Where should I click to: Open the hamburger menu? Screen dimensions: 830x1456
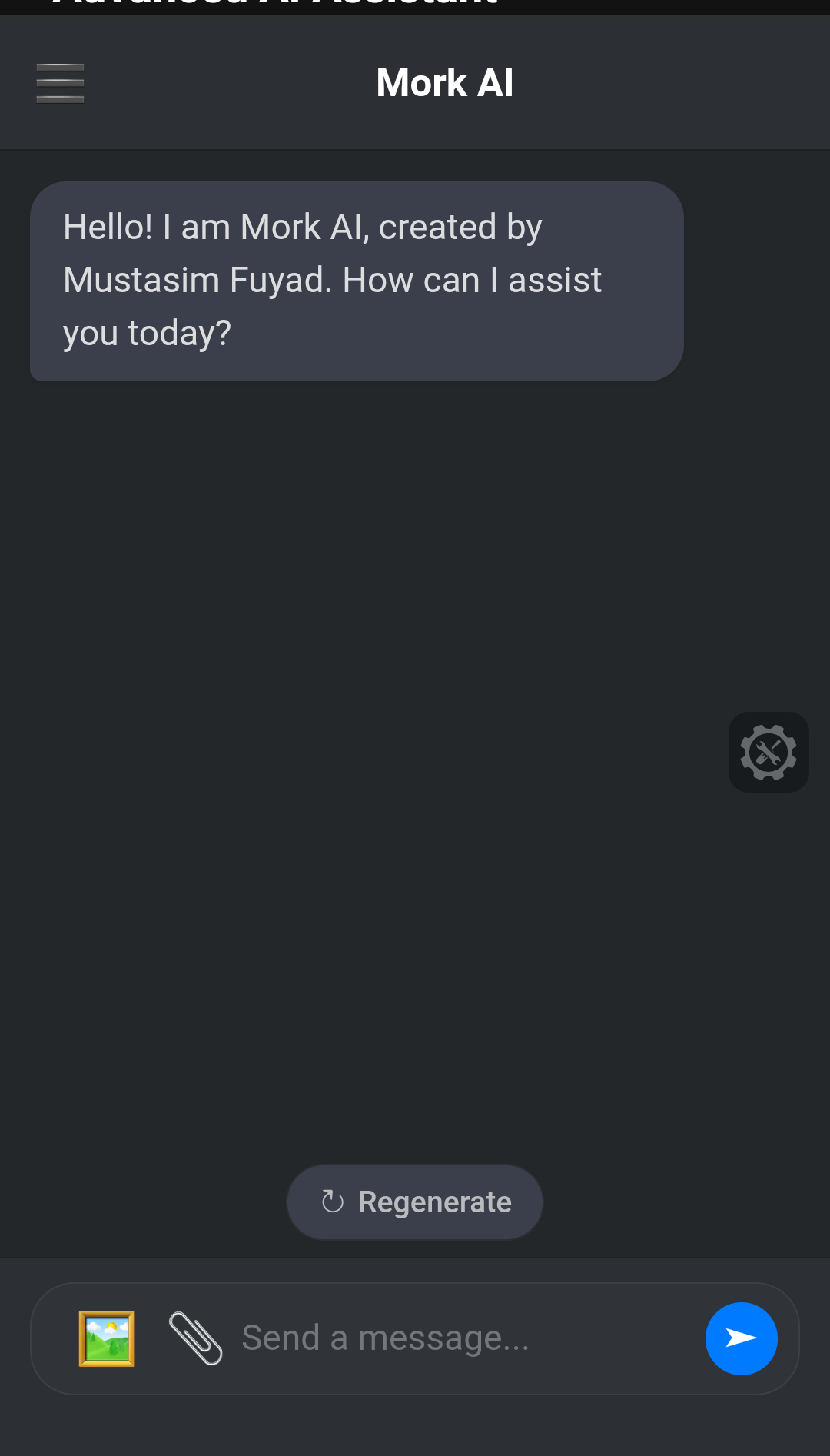(60, 83)
